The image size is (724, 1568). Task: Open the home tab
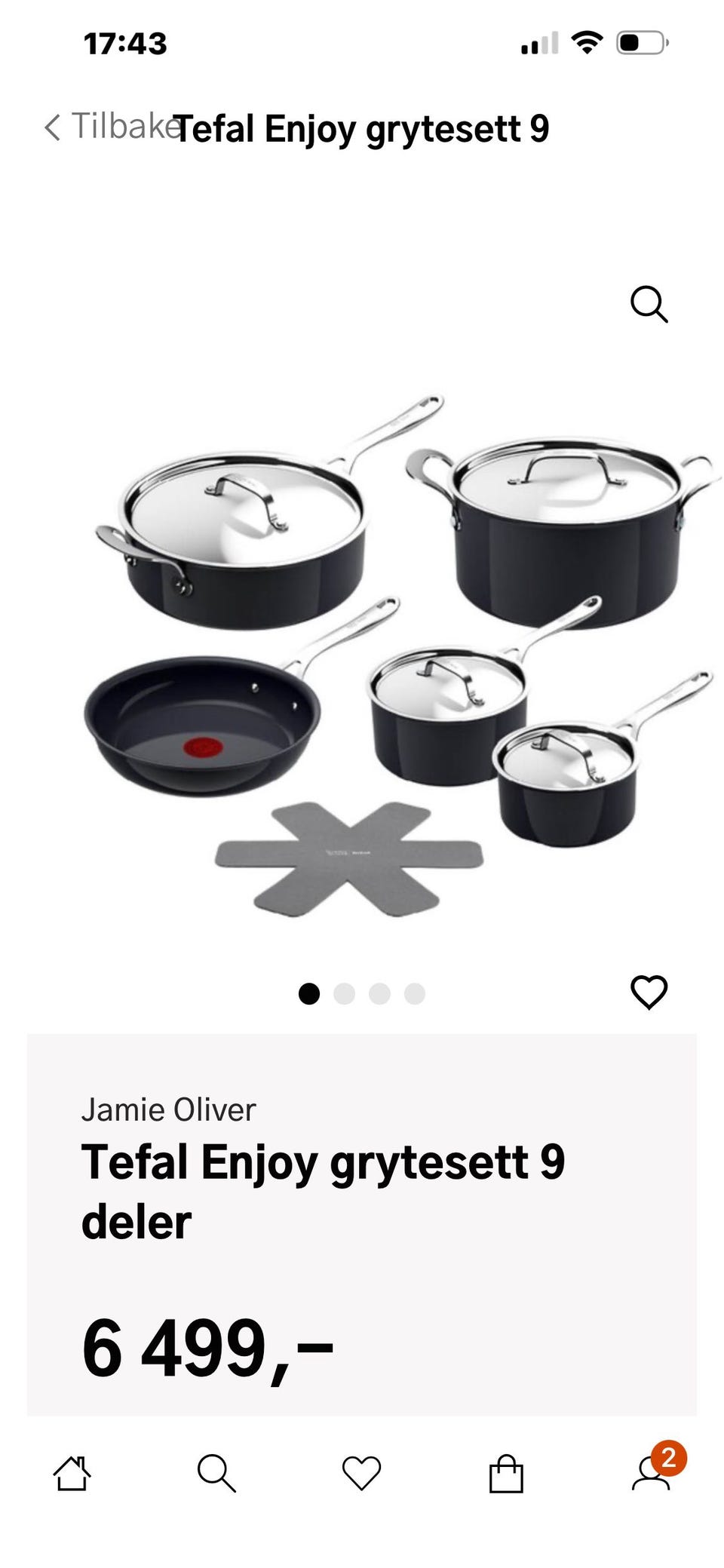click(72, 1473)
